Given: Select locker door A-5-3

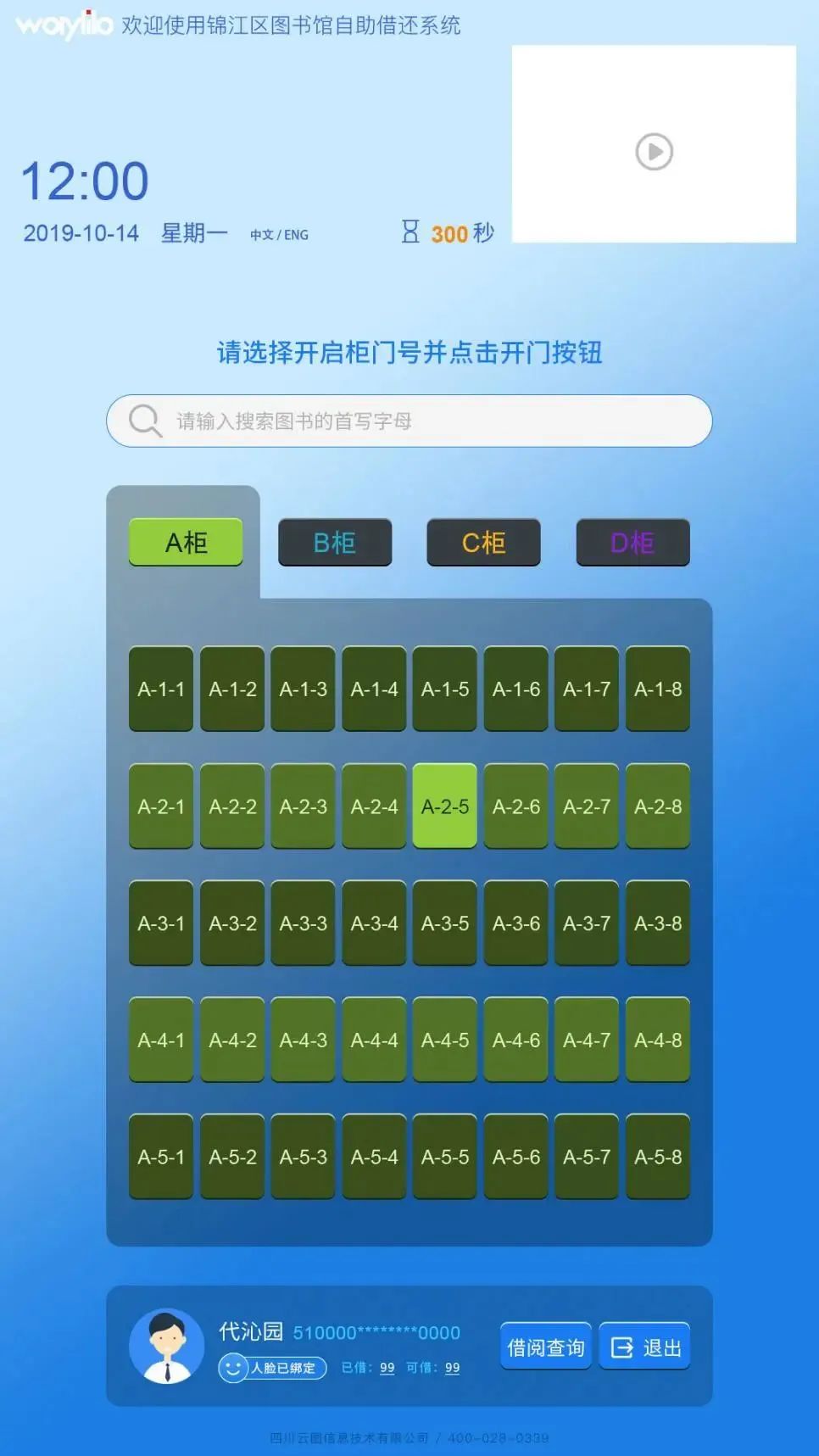Looking at the screenshot, I should [303, 1157].
